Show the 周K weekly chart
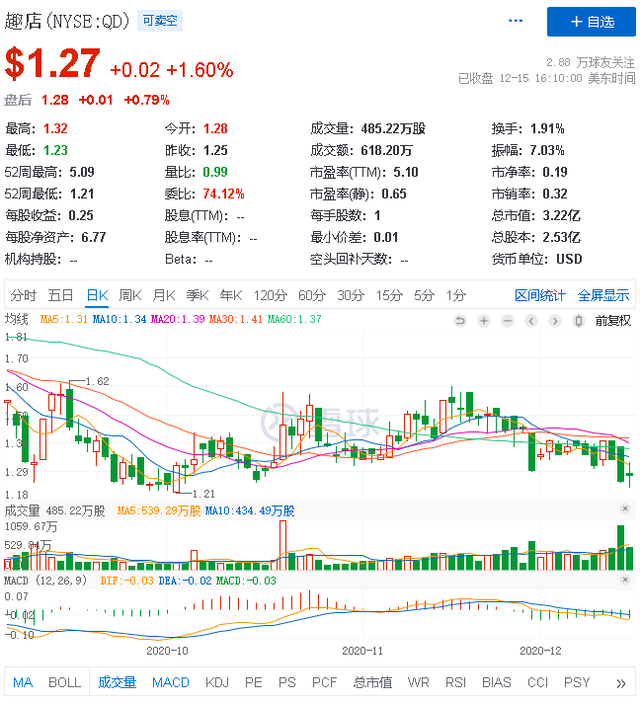Screen dimensions: 640x703 point(130,295)
